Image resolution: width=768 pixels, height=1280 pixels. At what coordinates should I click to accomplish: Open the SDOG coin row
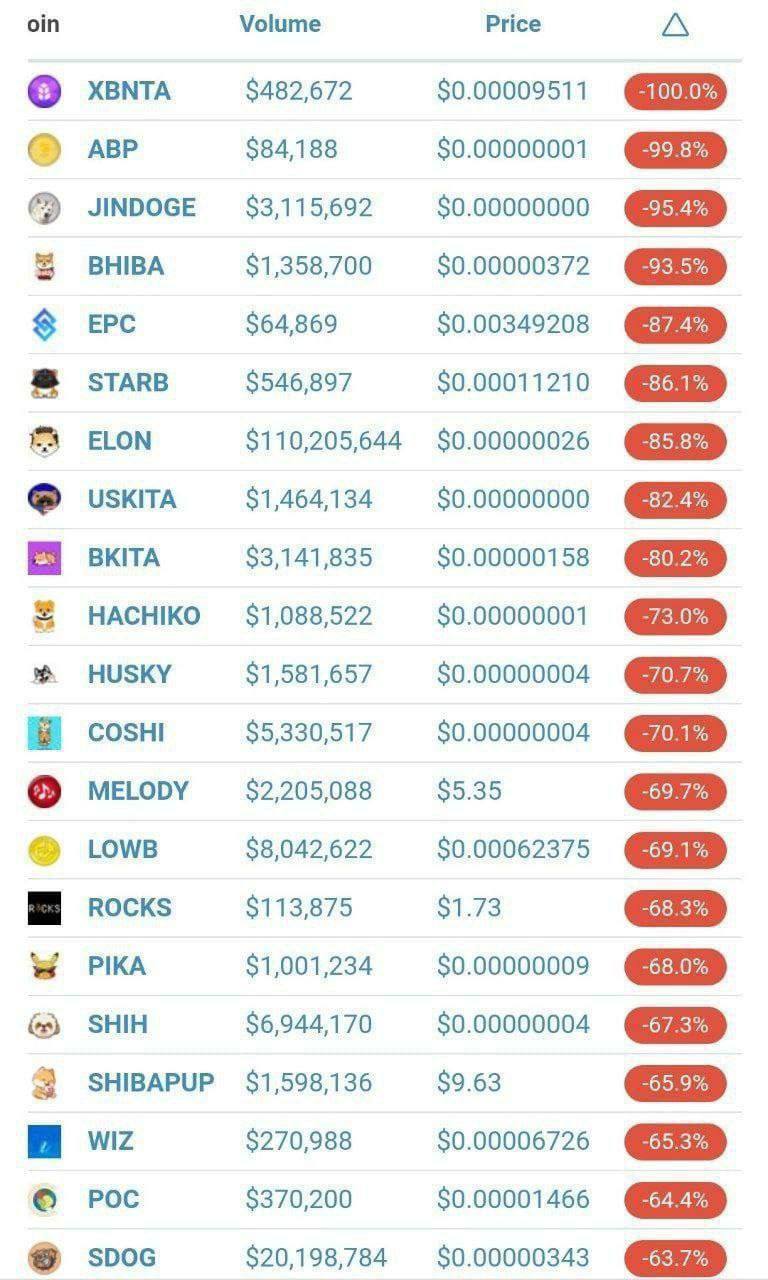pyautogui.click(x=122, y=1258)
